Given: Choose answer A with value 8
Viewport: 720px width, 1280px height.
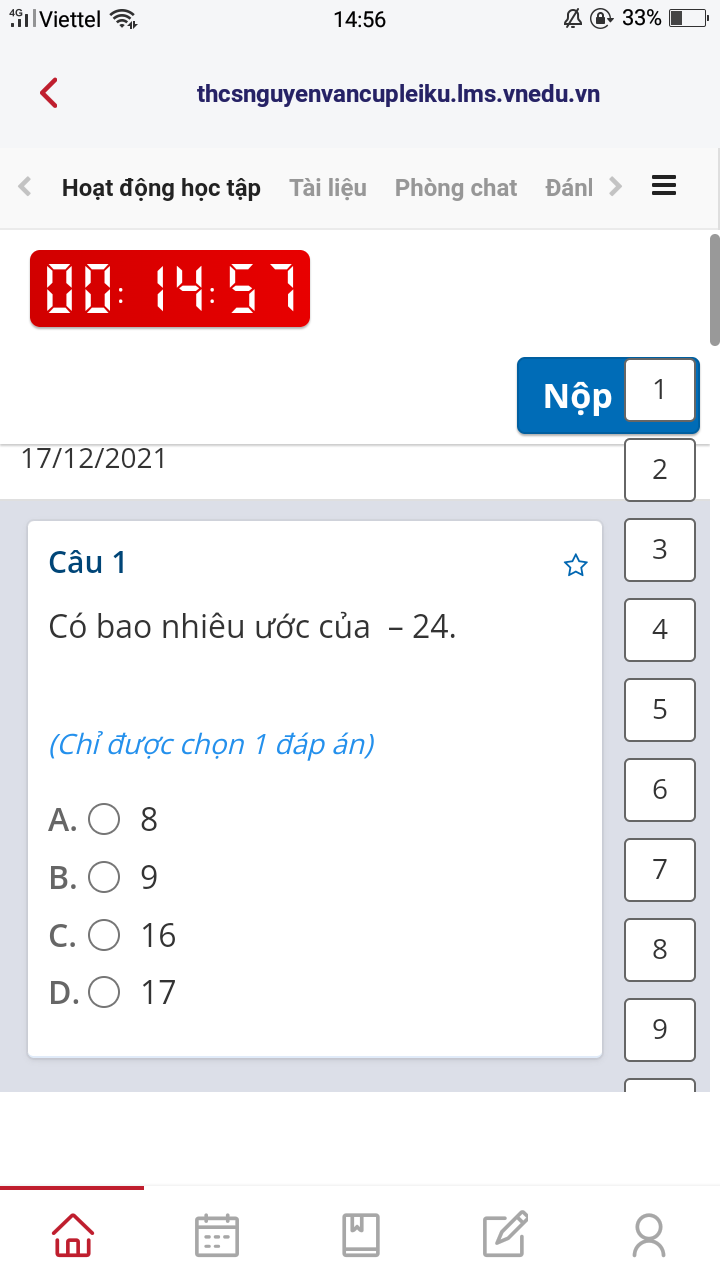Looking at the screenshot, I should click(104, 820).
